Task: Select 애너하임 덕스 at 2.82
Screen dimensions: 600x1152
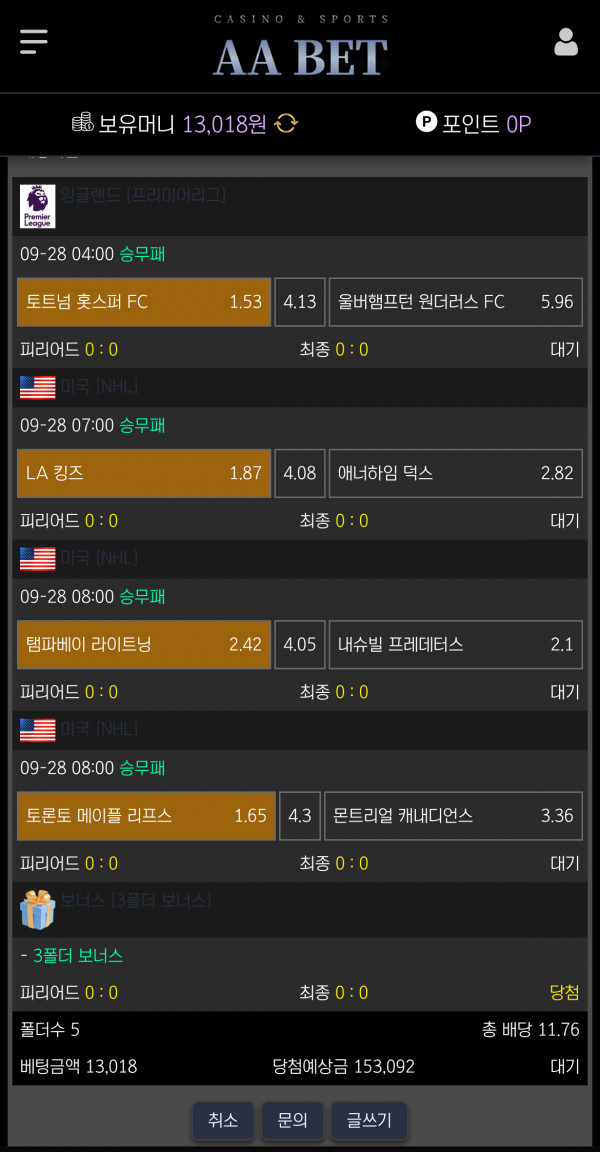Action: [455, 473]
